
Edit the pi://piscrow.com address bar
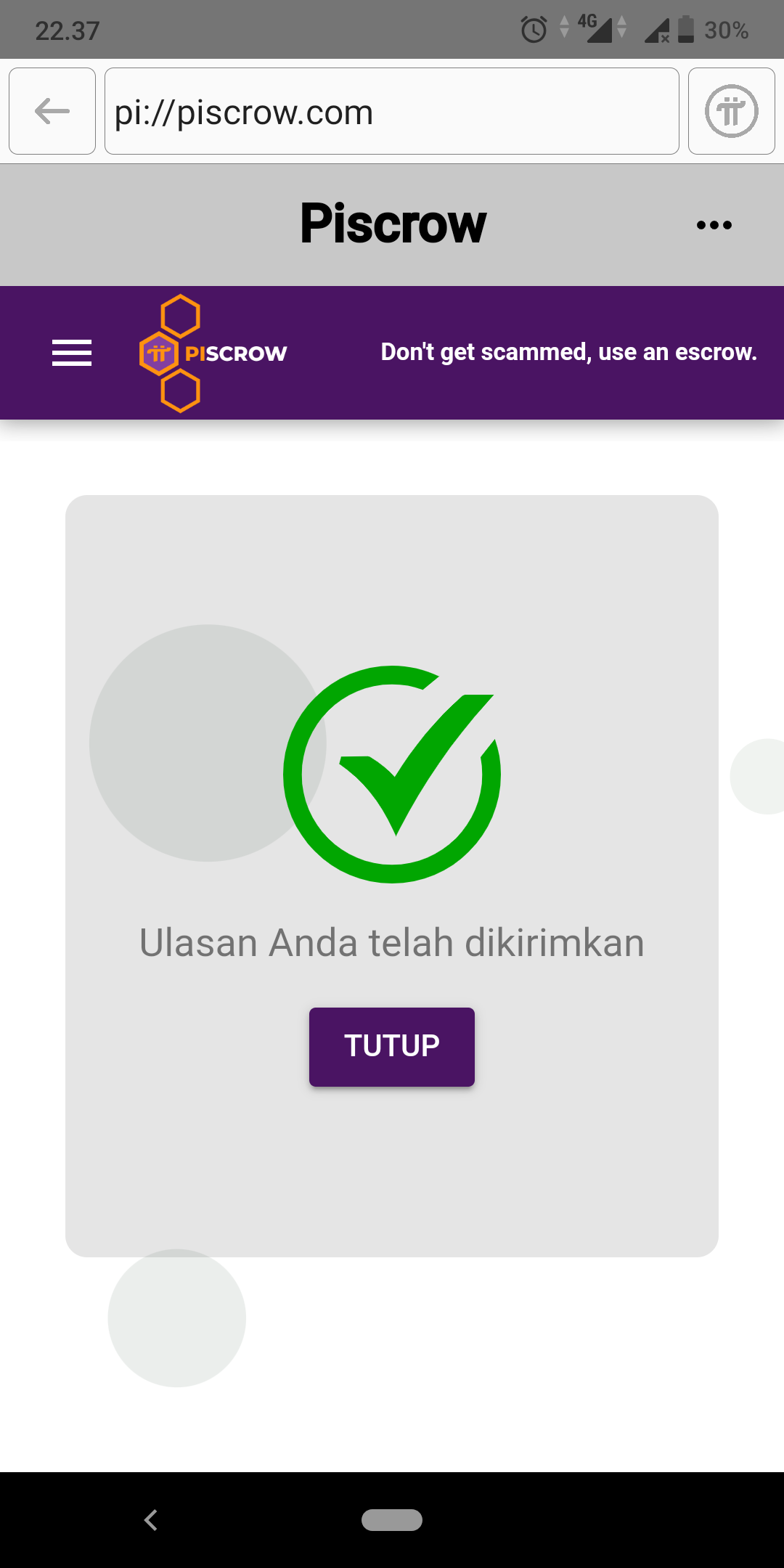(x=392, y=111)
